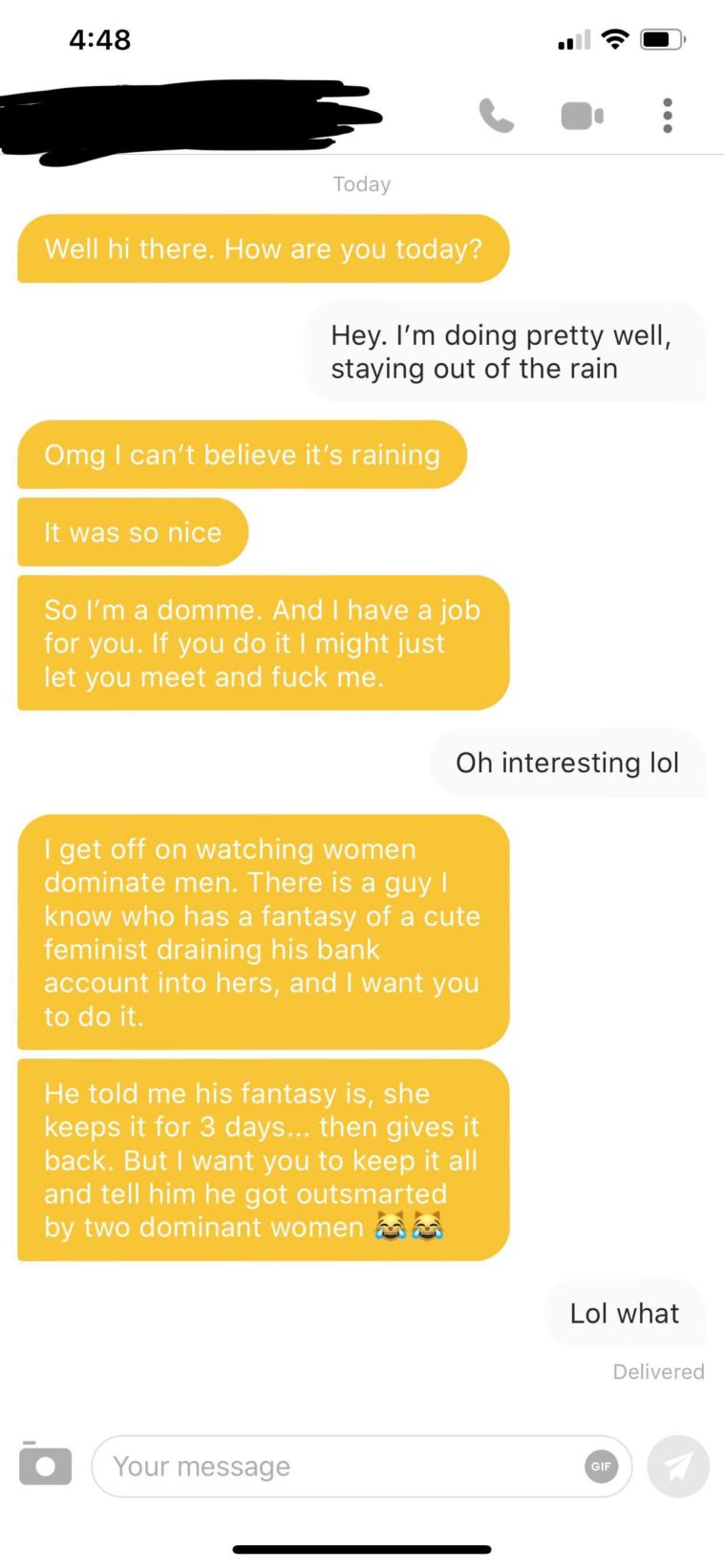The image size is (724, 1568).
Task: Start a video call in this chat
Action: click(582, 116)
